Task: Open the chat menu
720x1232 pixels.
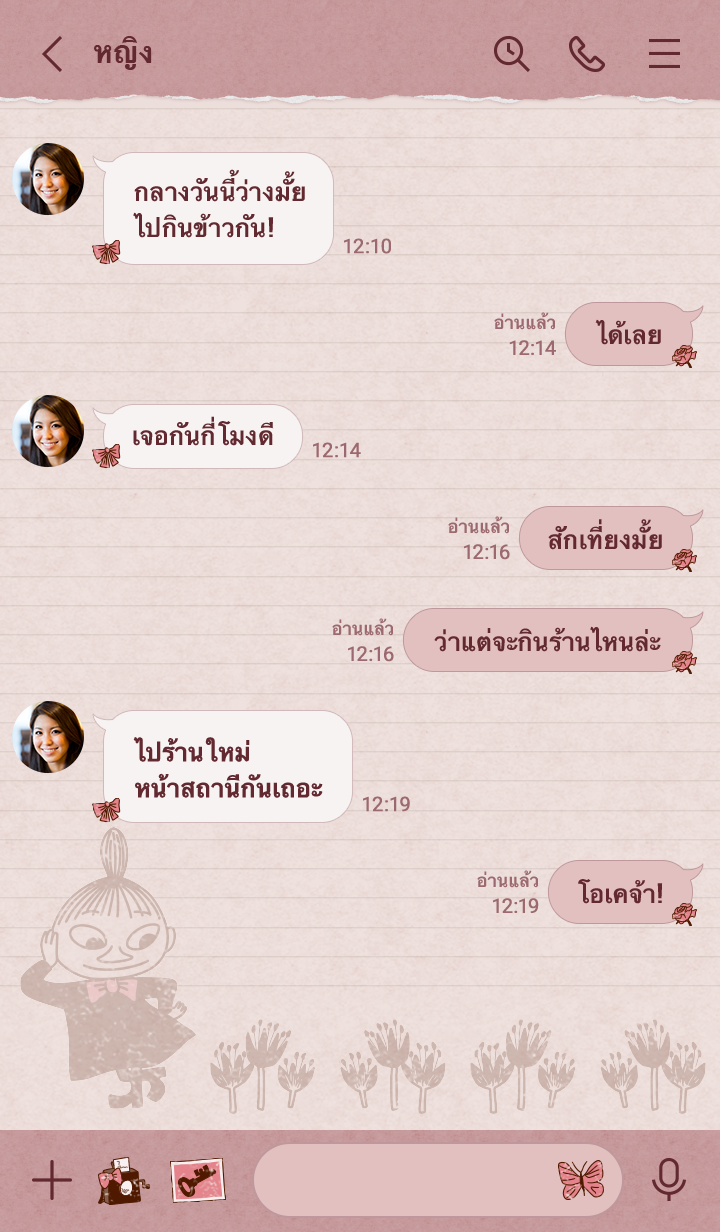Action: coord(664,54)
